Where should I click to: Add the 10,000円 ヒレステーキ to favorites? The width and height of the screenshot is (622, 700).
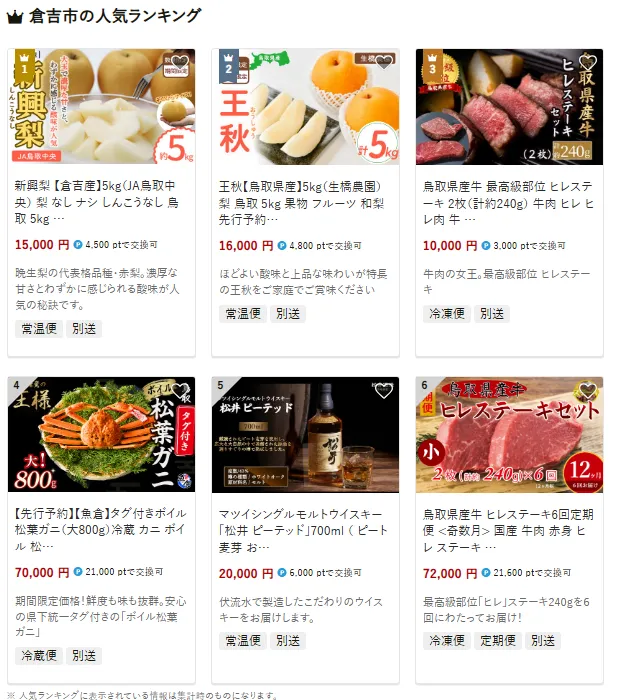pos(587,64)
